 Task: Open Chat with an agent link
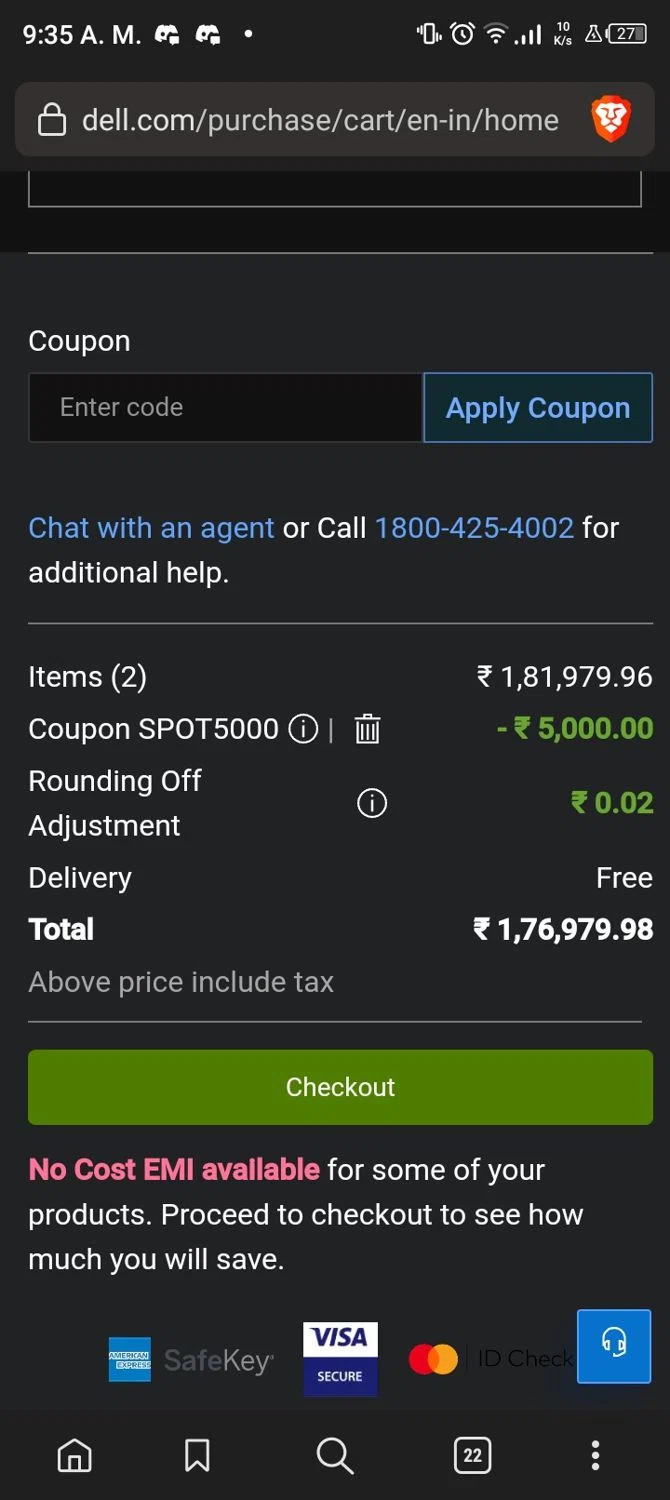(x=151, y=527)
